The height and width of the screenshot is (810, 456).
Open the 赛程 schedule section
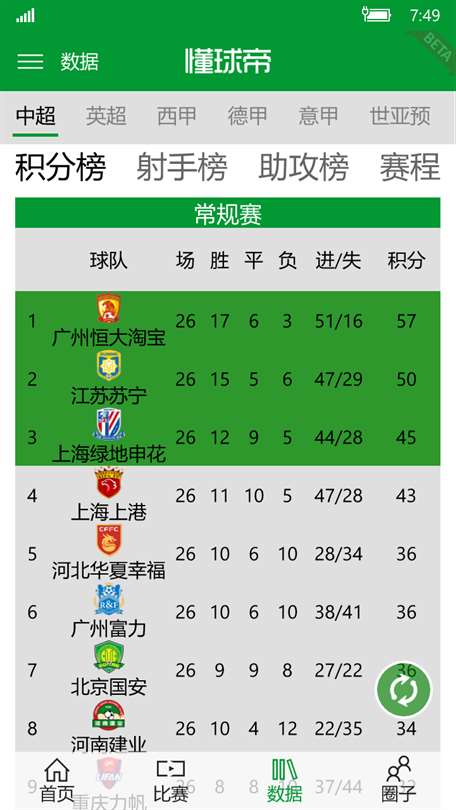(410, 167)
